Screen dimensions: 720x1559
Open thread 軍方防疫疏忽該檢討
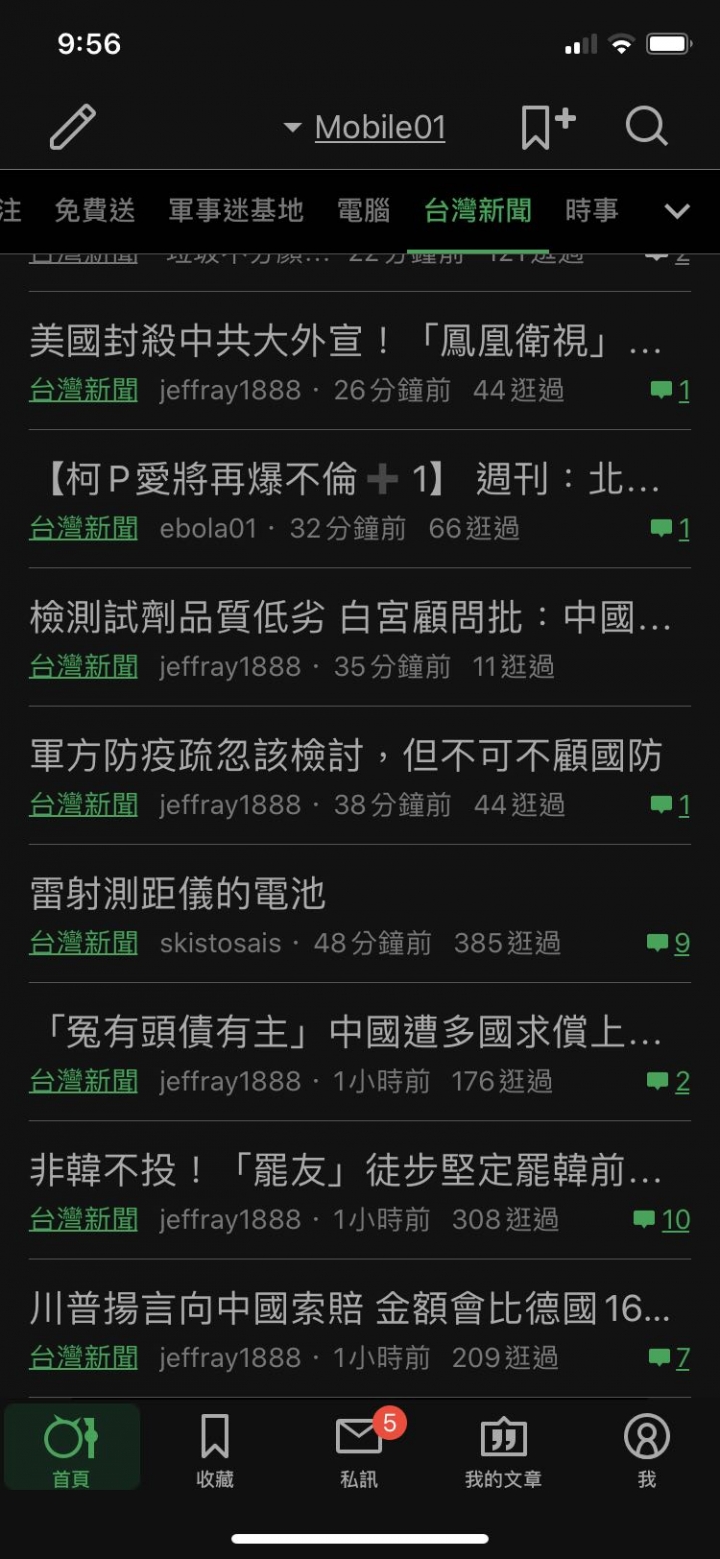pyautogui.click(x=346, y=756)
